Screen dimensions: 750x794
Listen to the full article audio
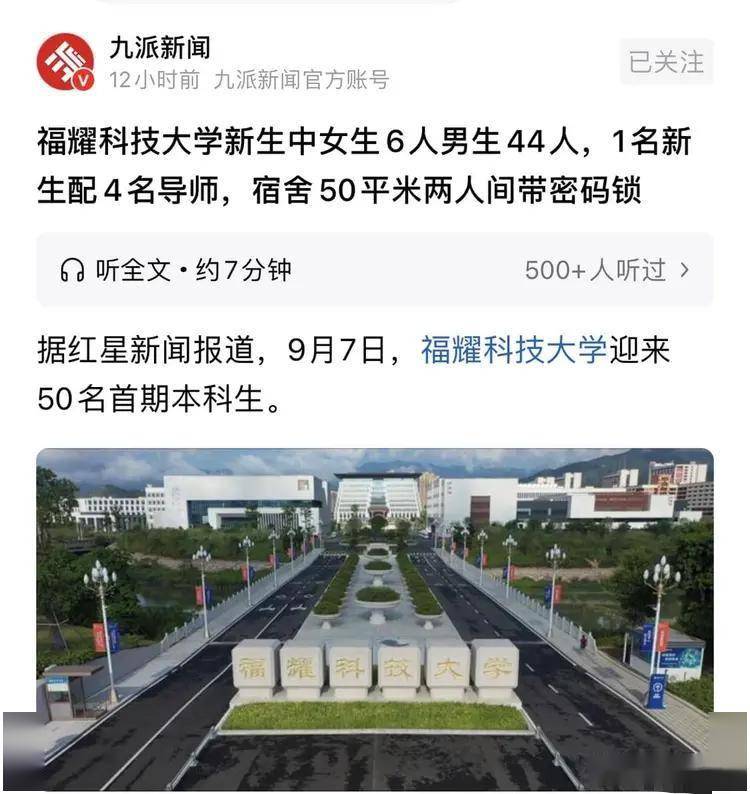click(176, 270)
